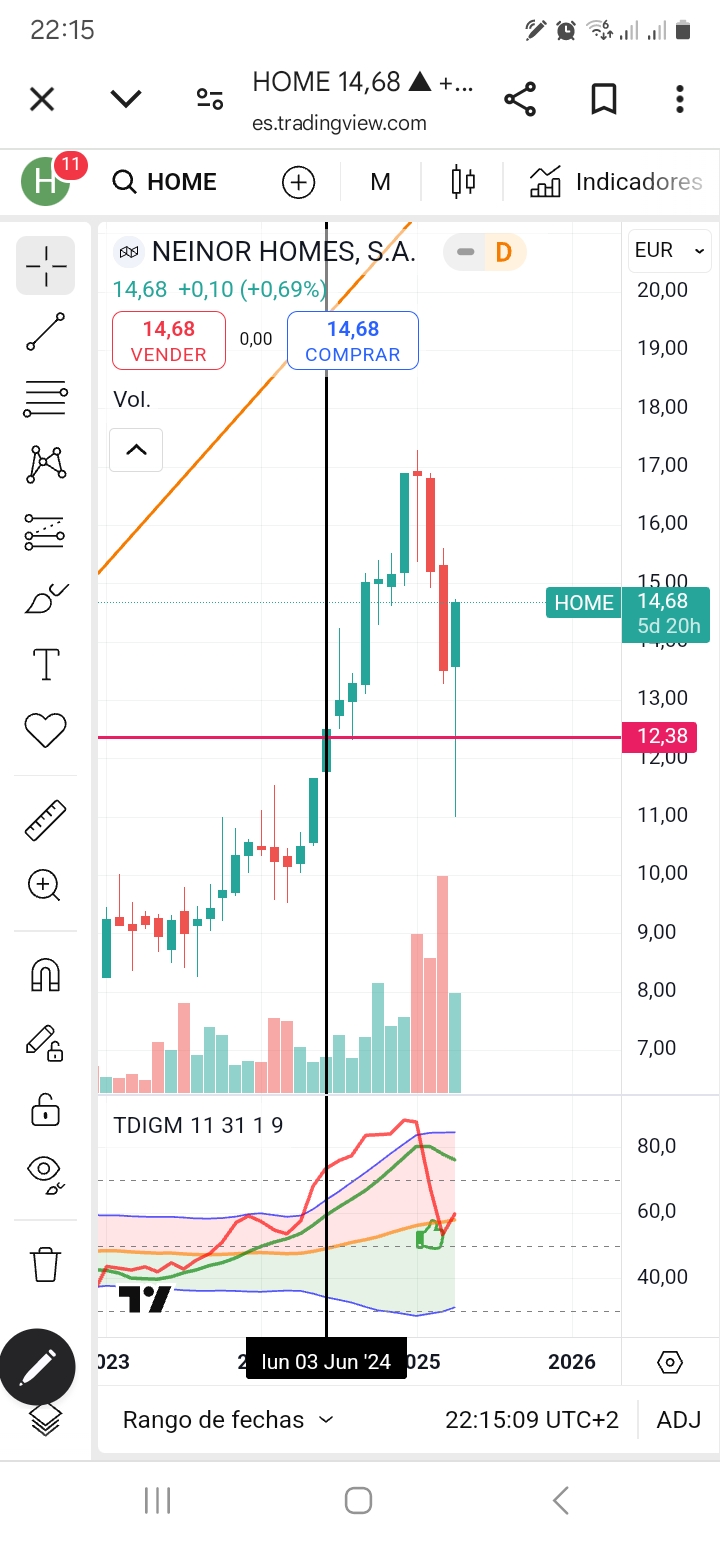Viewport: 720px width, 1544px height.
Task: Open the HOME symbol search
Action: tap(165, 182)
